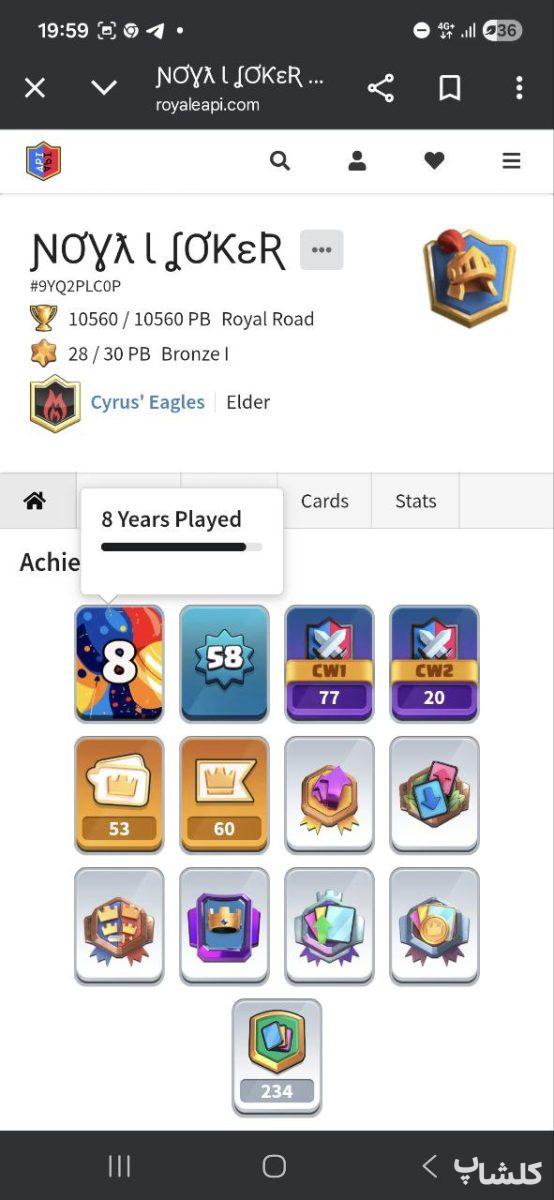
Task: Open the hamburger menu
Action: point(511,161)
